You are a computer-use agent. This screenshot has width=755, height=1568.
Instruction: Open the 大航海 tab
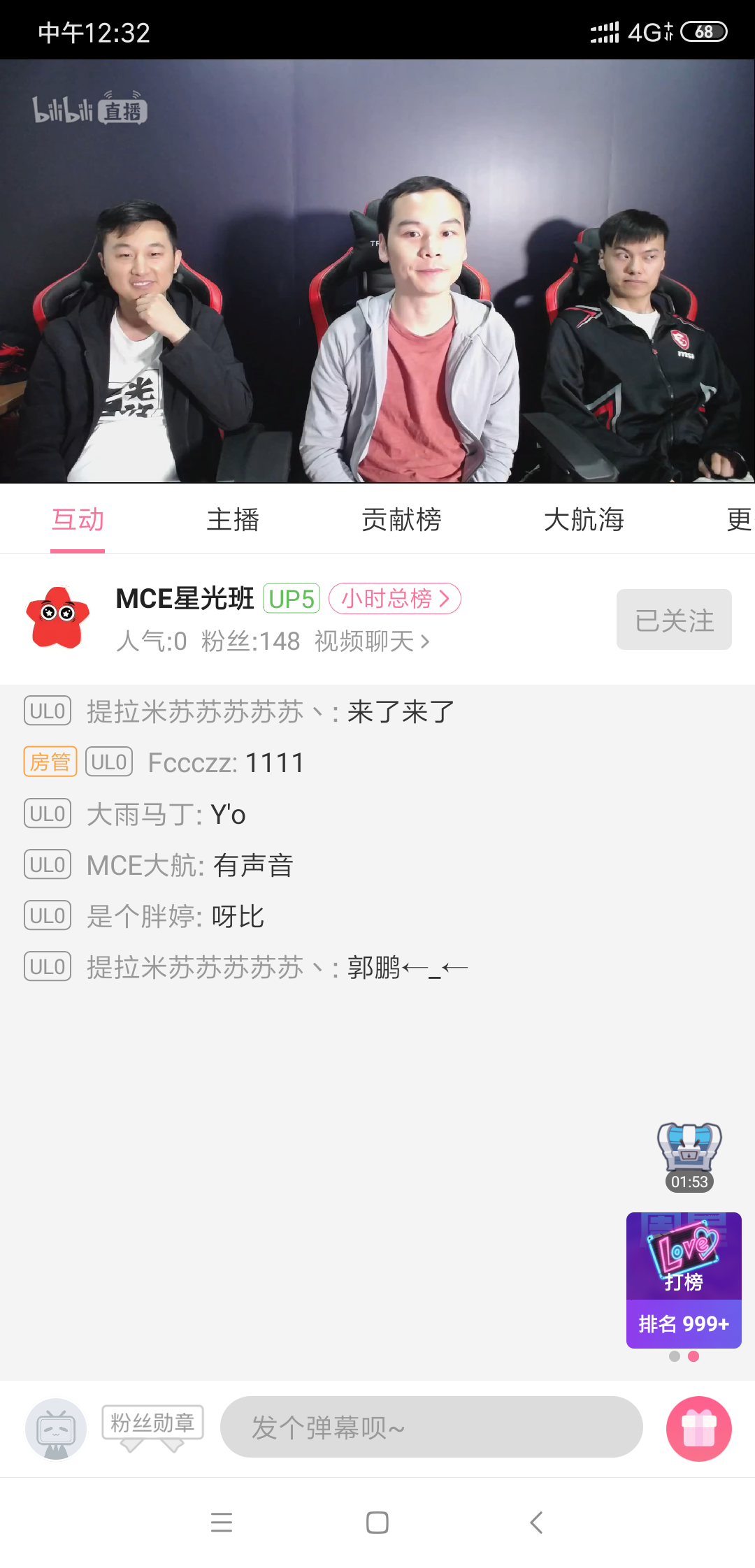pyautogui.click(x=584, y=520)
